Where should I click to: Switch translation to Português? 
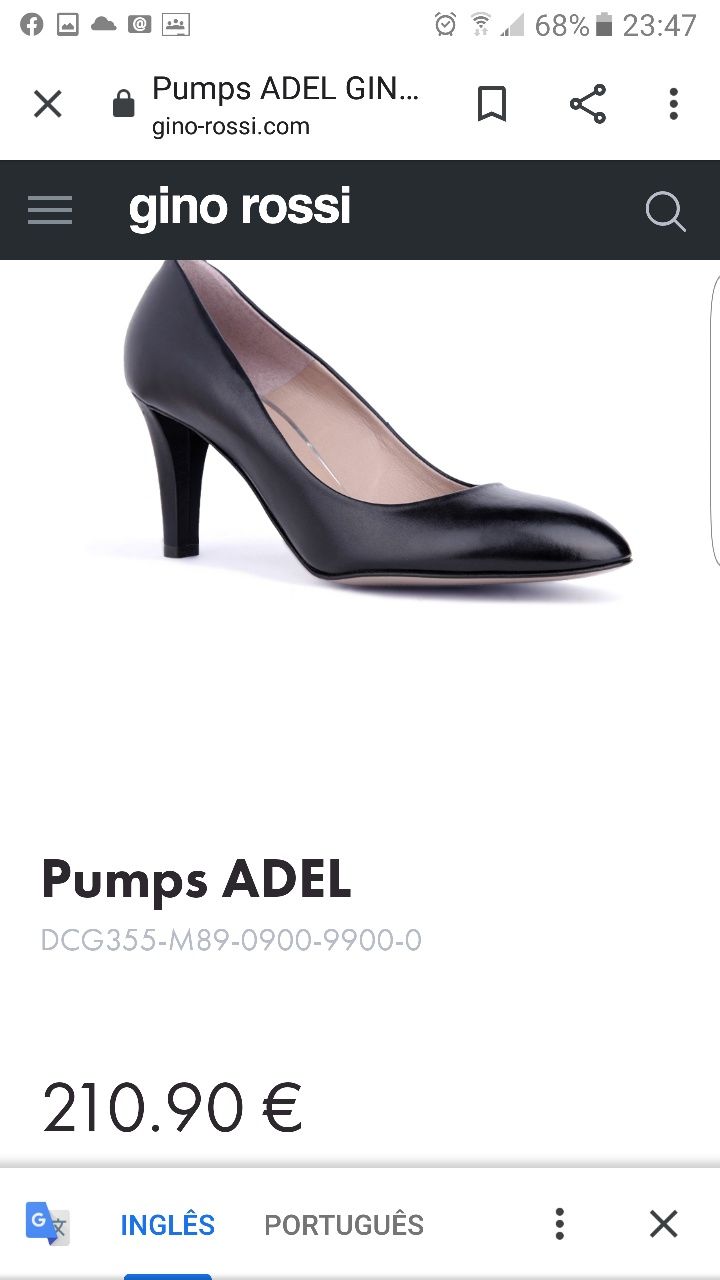[344, 1224]
